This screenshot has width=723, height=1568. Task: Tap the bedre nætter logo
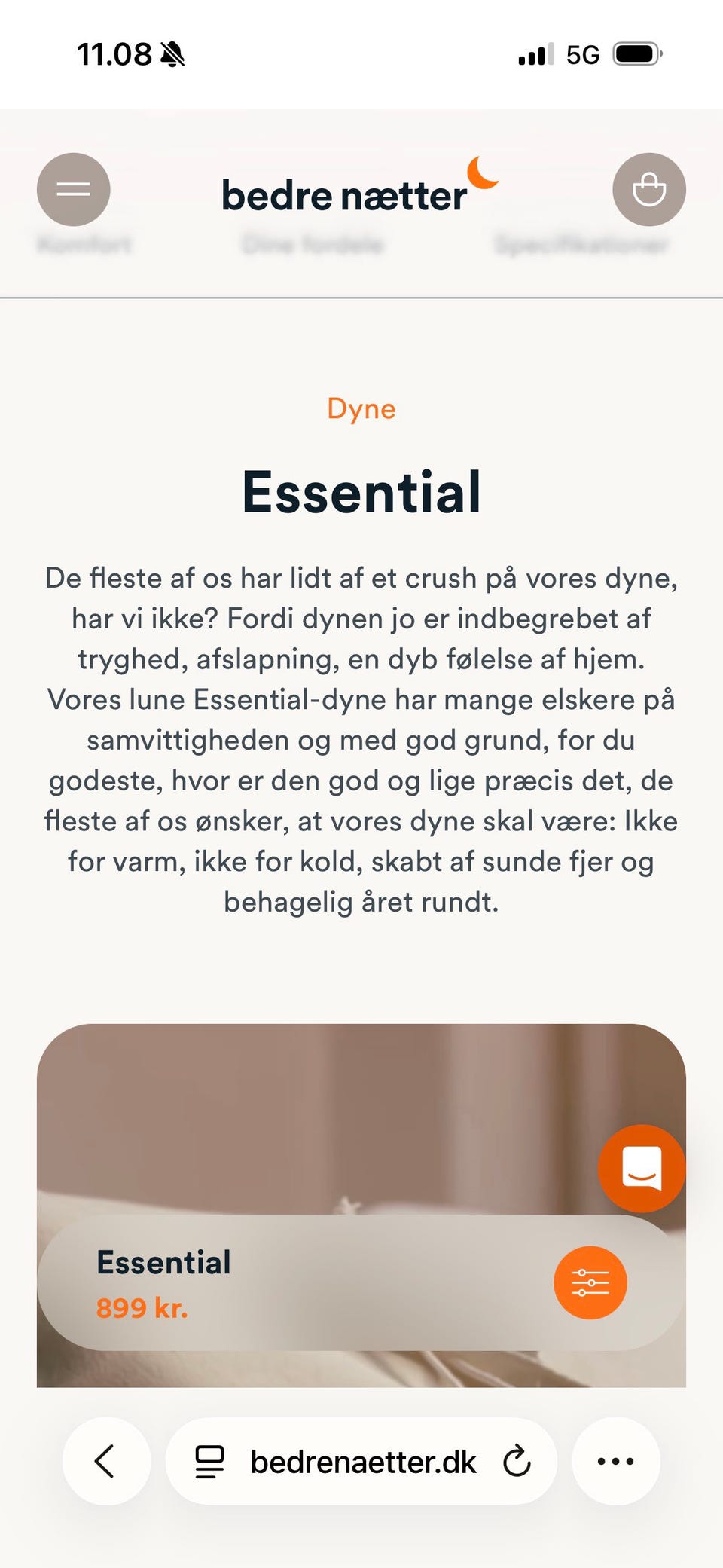(343, 194)
